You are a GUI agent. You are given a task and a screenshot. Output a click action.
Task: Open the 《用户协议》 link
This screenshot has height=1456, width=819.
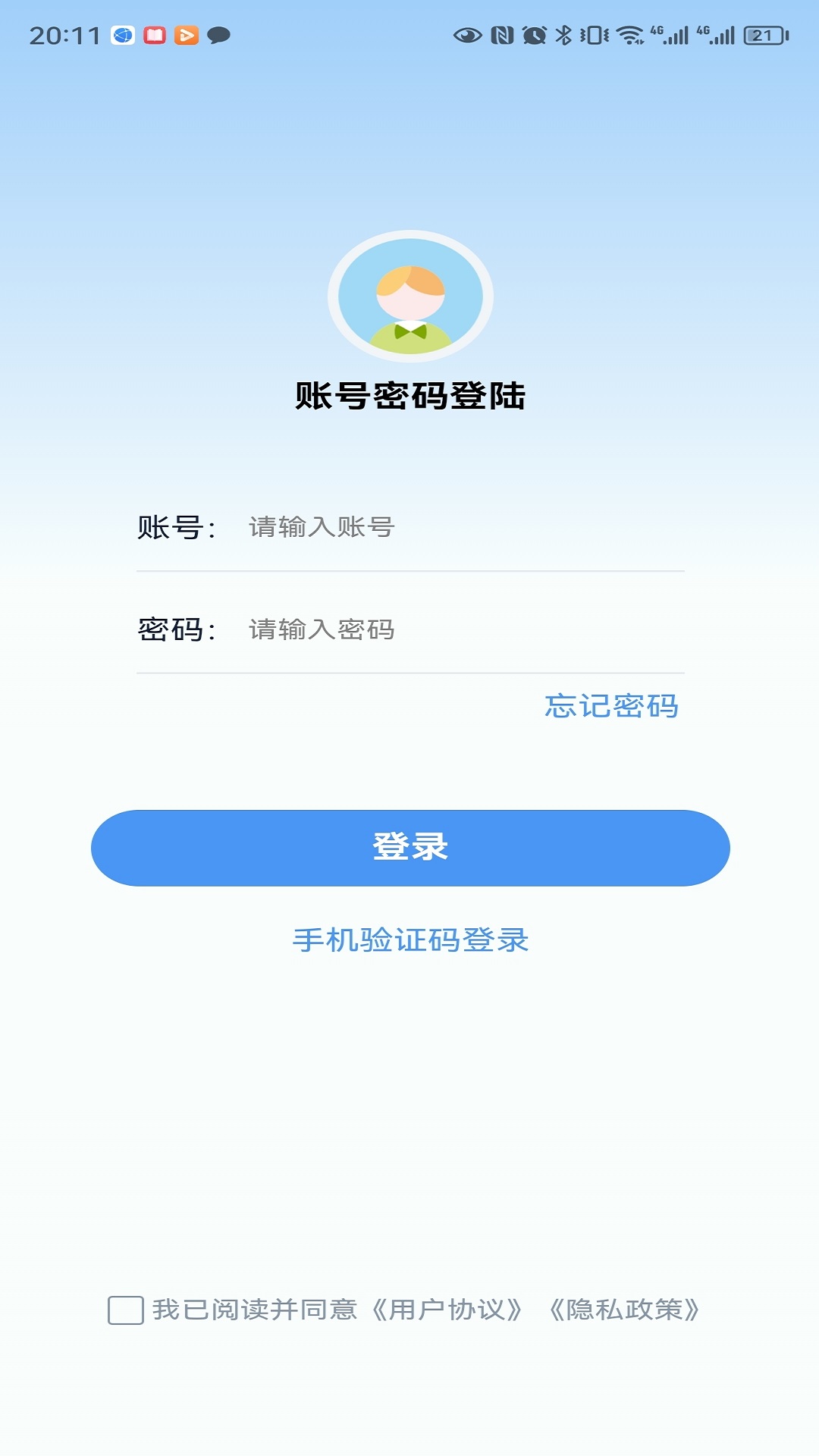(447, 1310)
